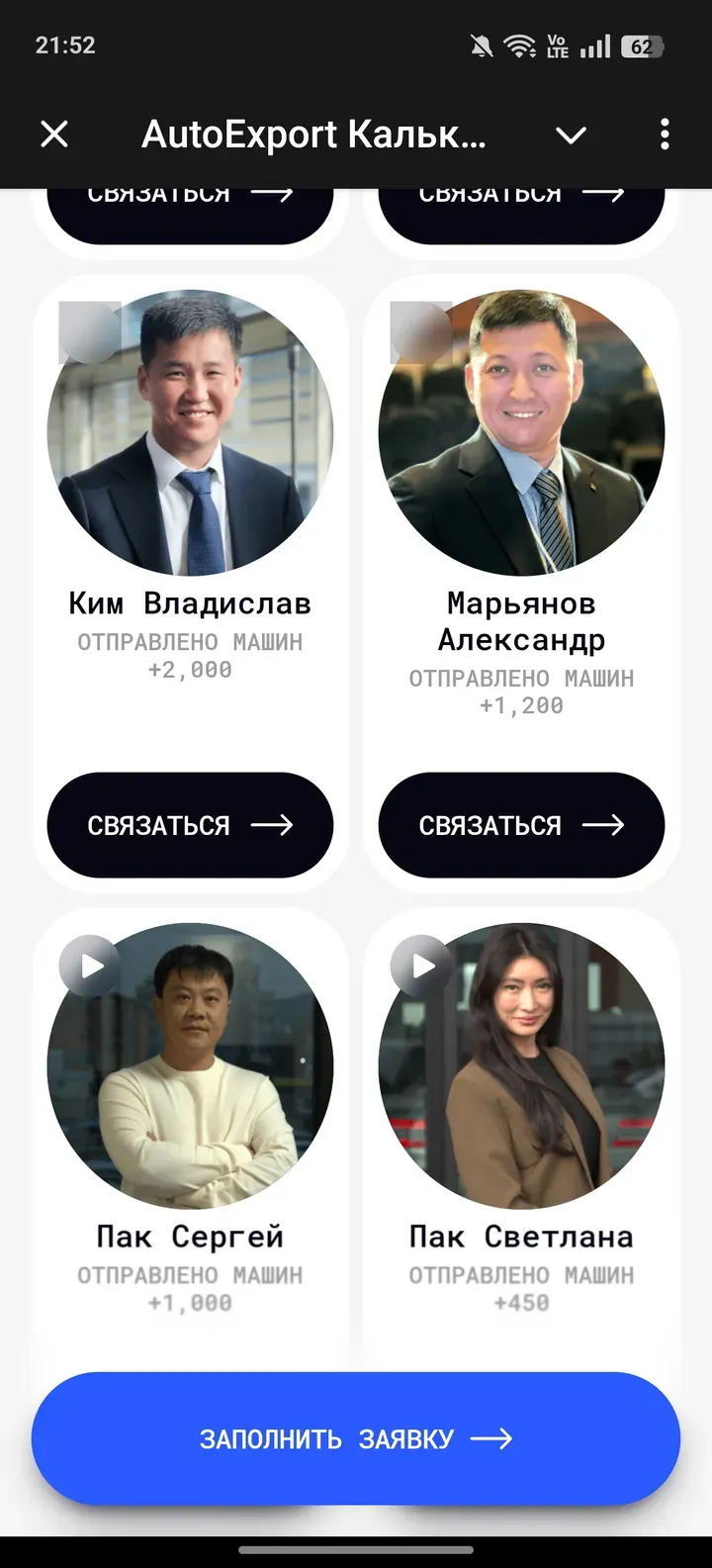Contact Марьянов Александр via Связаться
This screenshot has width=712, height=1568.
[x=521, y=825]
